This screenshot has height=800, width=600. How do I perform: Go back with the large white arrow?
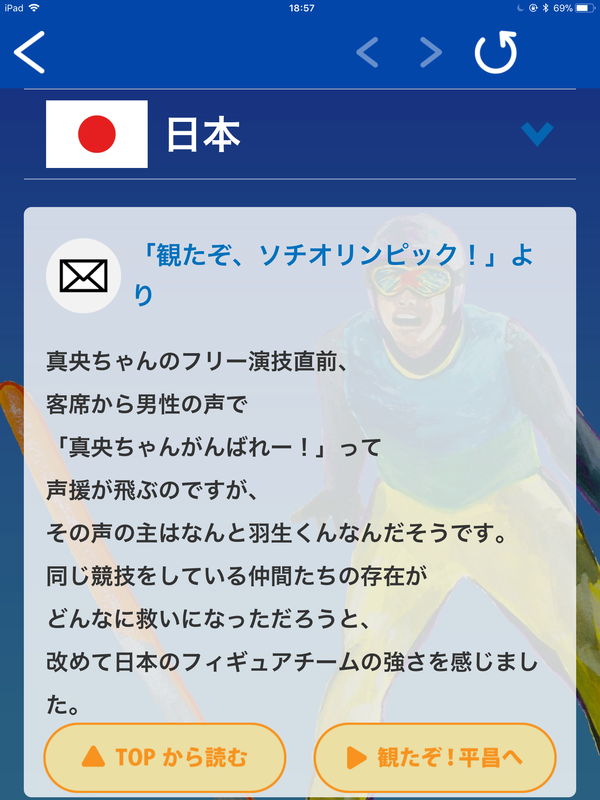click(x=30, y=52)
